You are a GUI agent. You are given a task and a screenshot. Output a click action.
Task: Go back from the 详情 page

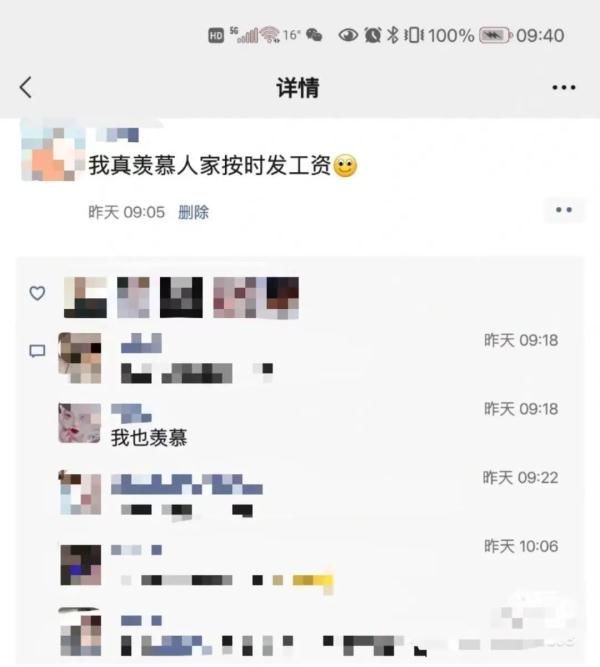point(26,88)
